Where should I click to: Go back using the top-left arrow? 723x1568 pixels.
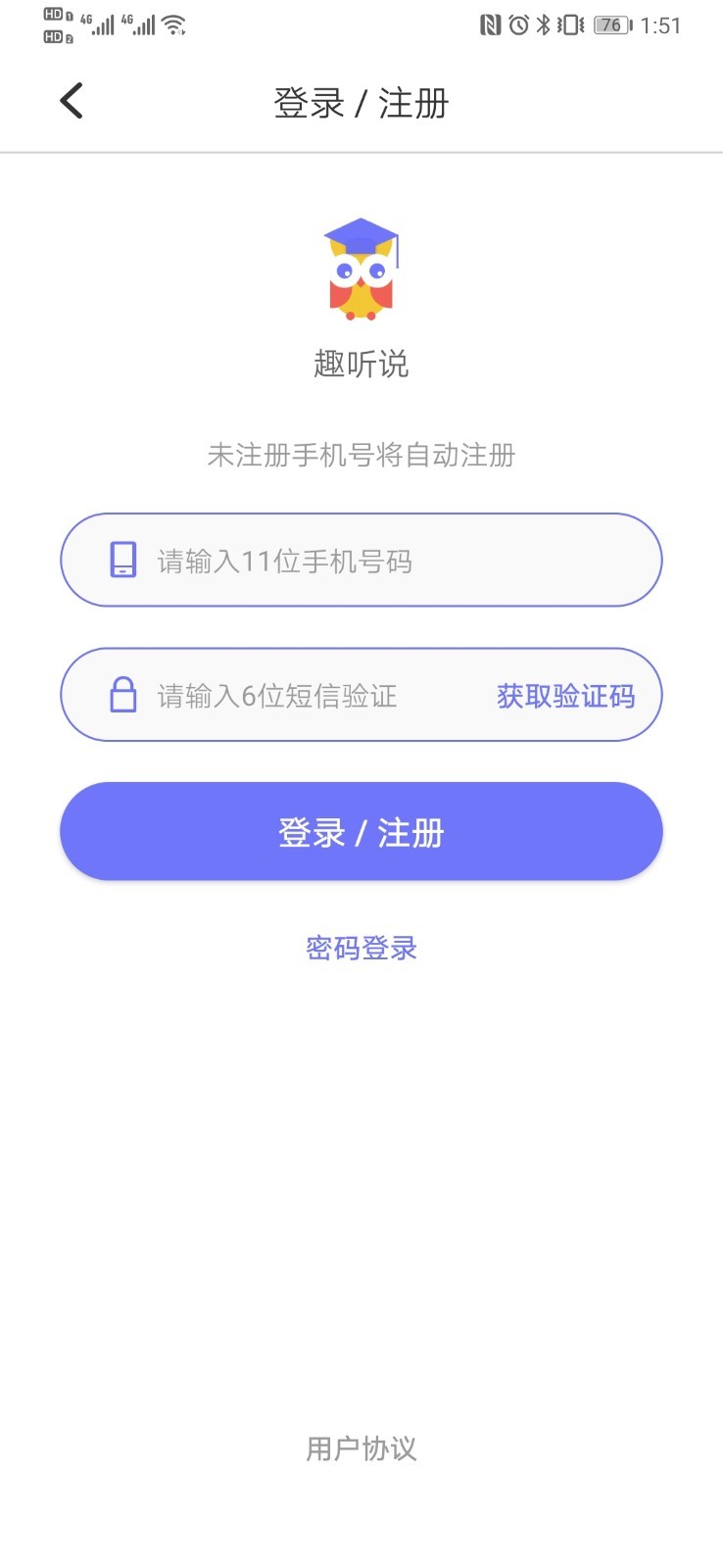tap(72, 101)
